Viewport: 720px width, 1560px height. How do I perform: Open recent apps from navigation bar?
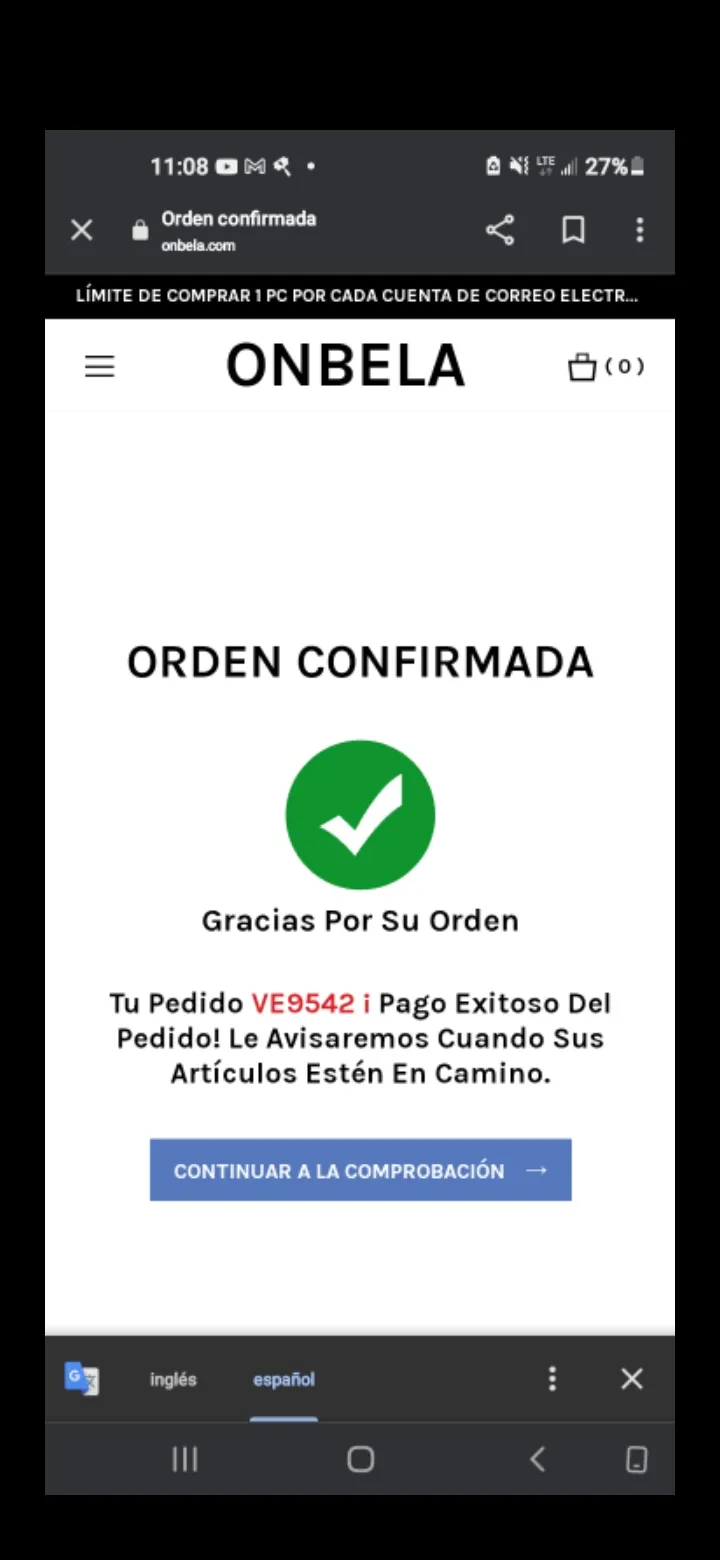[x=185, y=1460]
